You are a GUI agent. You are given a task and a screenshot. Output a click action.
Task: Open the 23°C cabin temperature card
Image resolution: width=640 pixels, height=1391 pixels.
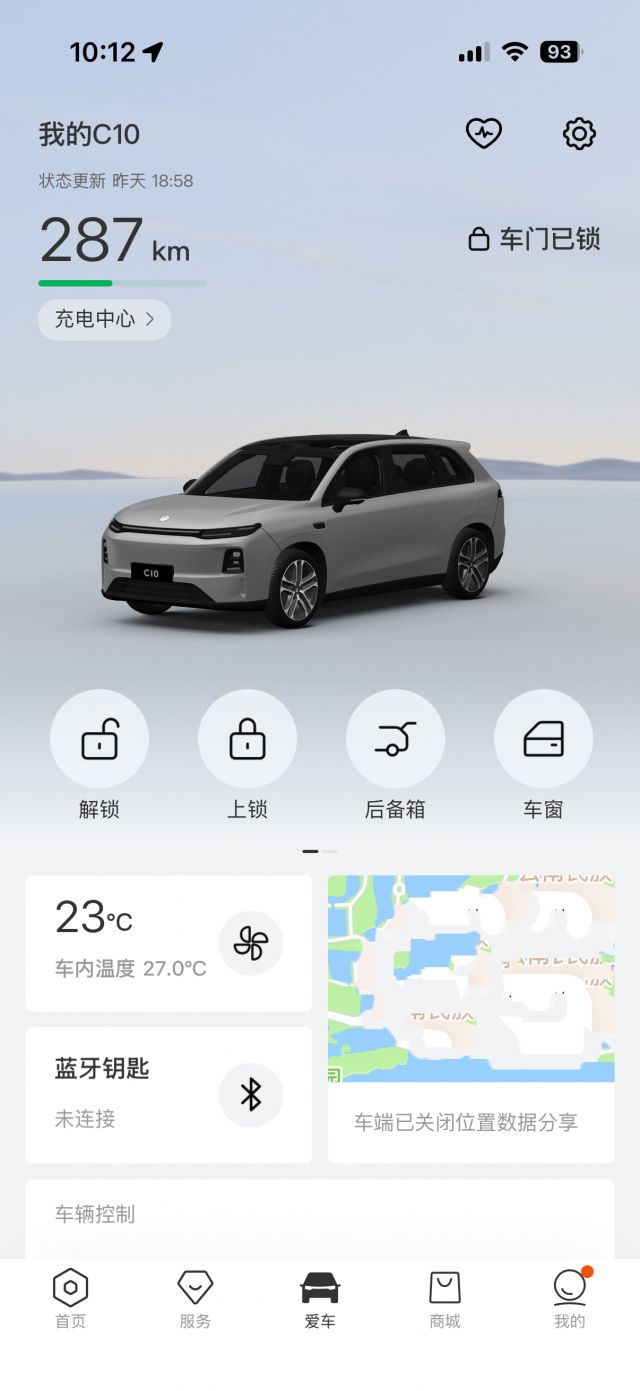[x=168, y=943]
